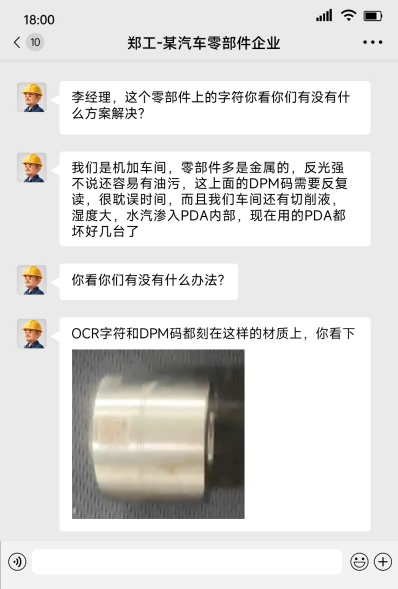Open the plus attachments menu

point(383,562)
